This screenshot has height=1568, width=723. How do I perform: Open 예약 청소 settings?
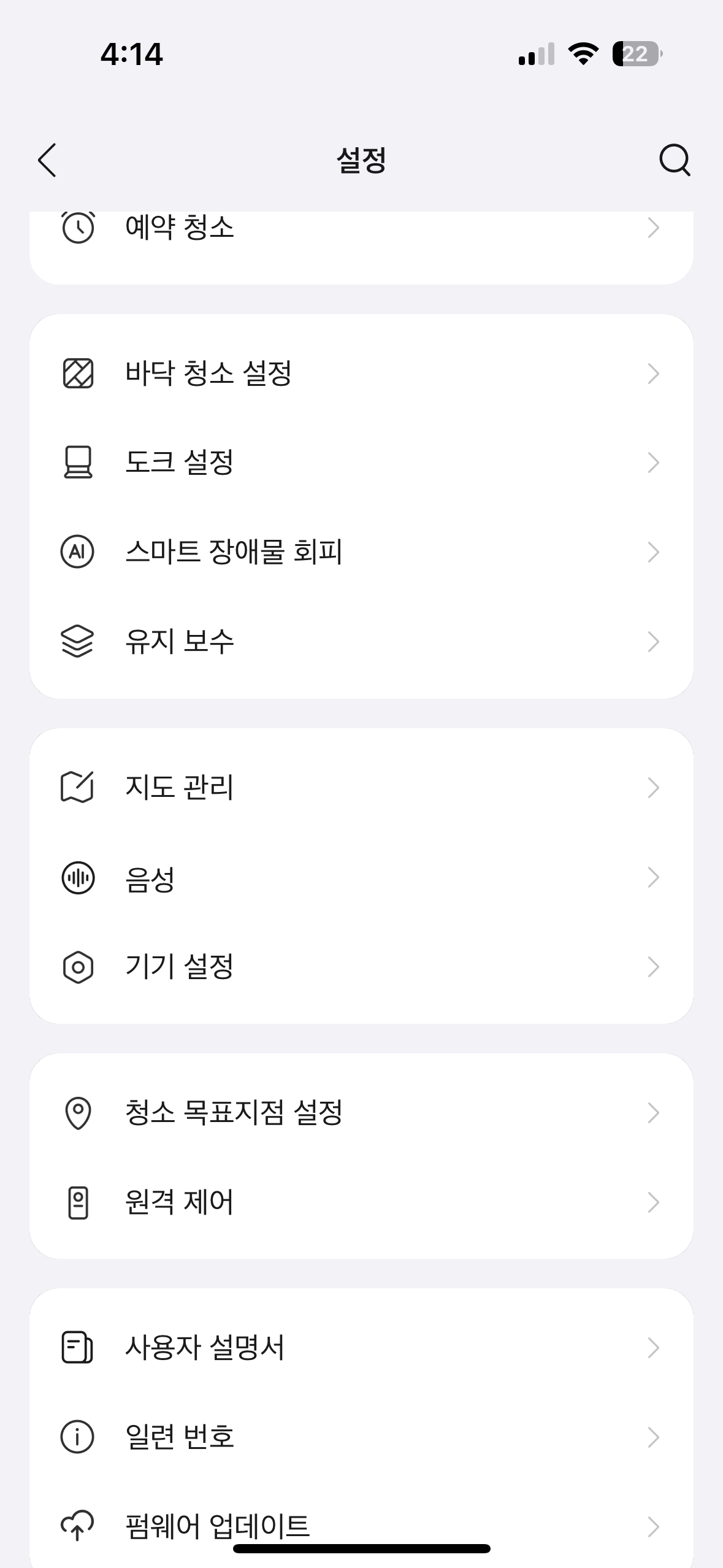[x=361, y=229]
